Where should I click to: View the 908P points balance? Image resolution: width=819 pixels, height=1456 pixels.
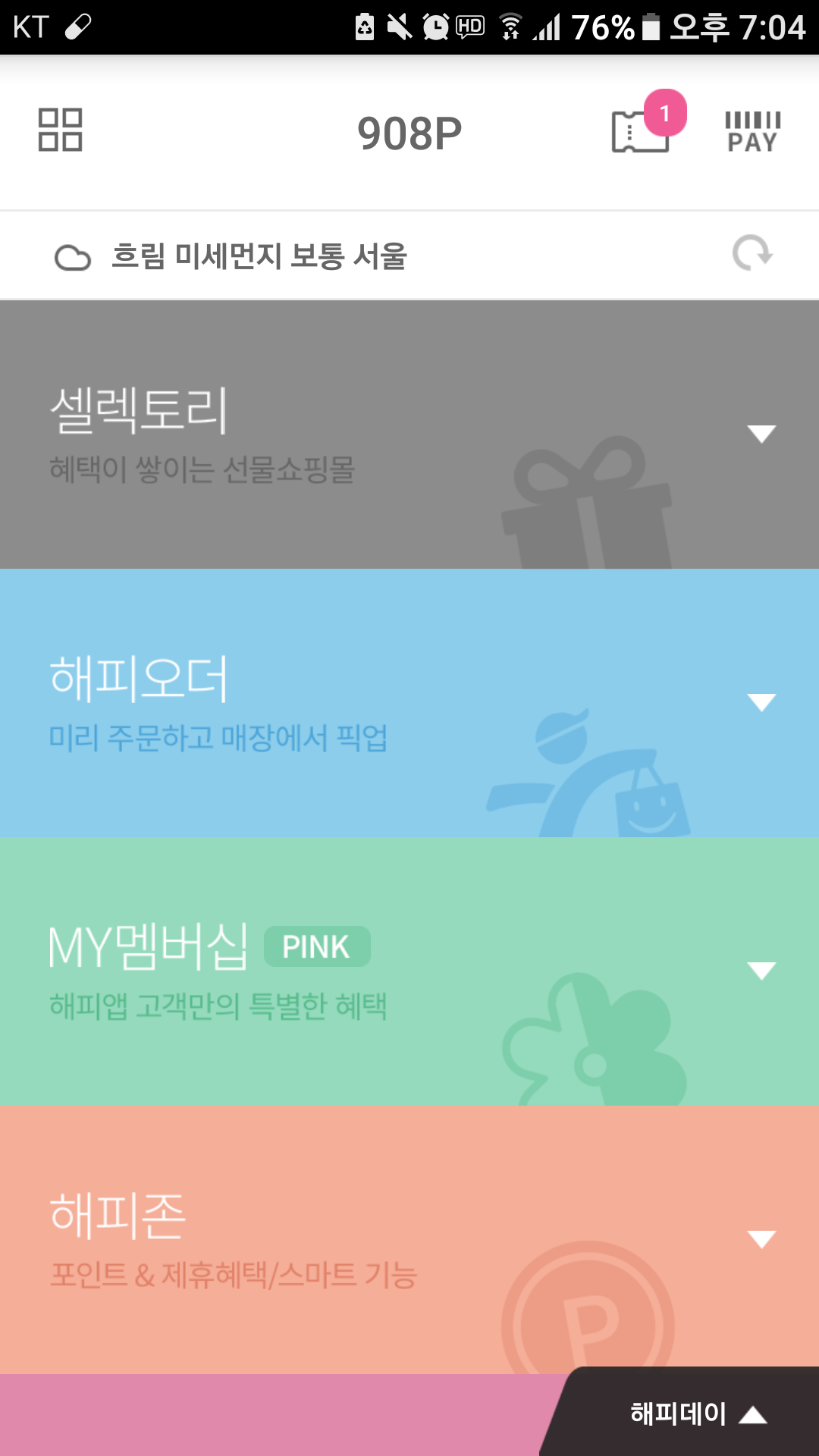tap(409, 134)
